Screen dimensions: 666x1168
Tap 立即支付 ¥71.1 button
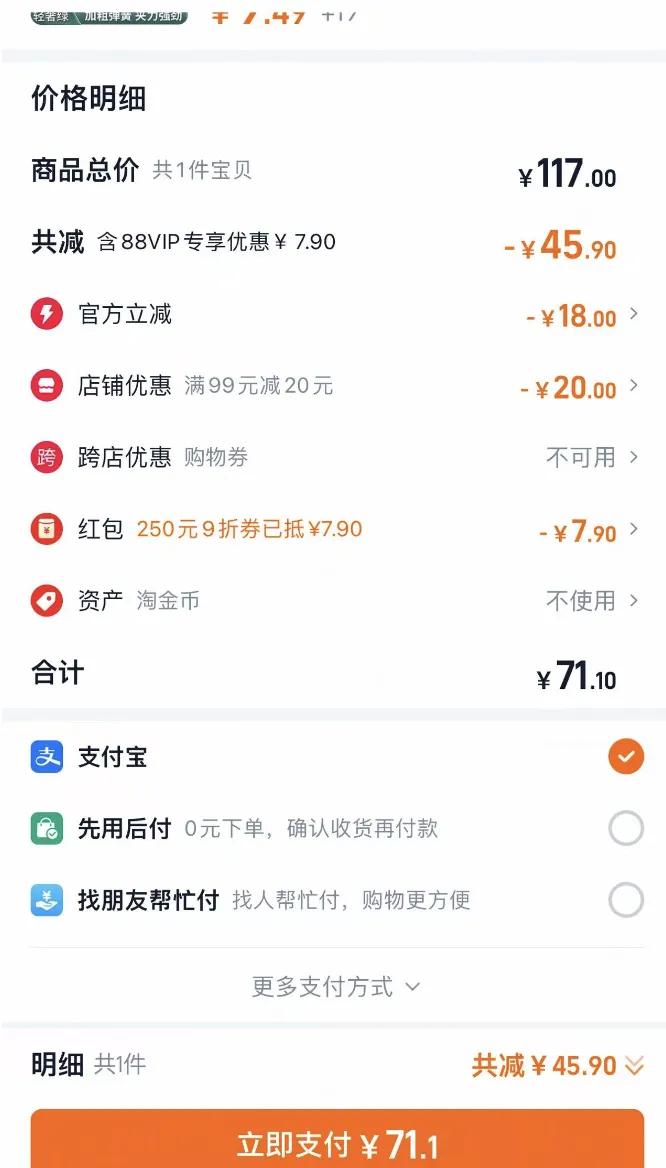tap(337, 1142)
